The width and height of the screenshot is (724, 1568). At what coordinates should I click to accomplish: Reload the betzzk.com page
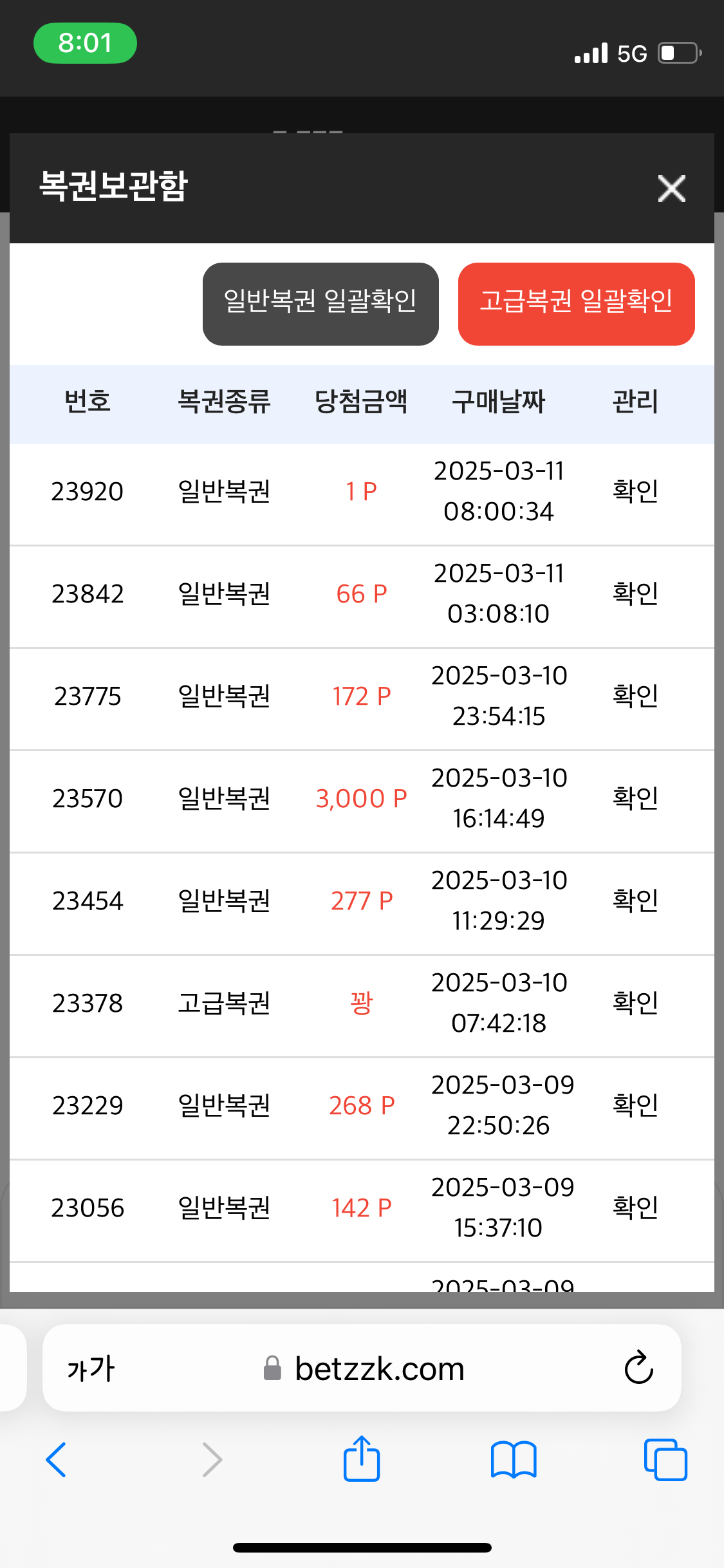point(638,1367)
